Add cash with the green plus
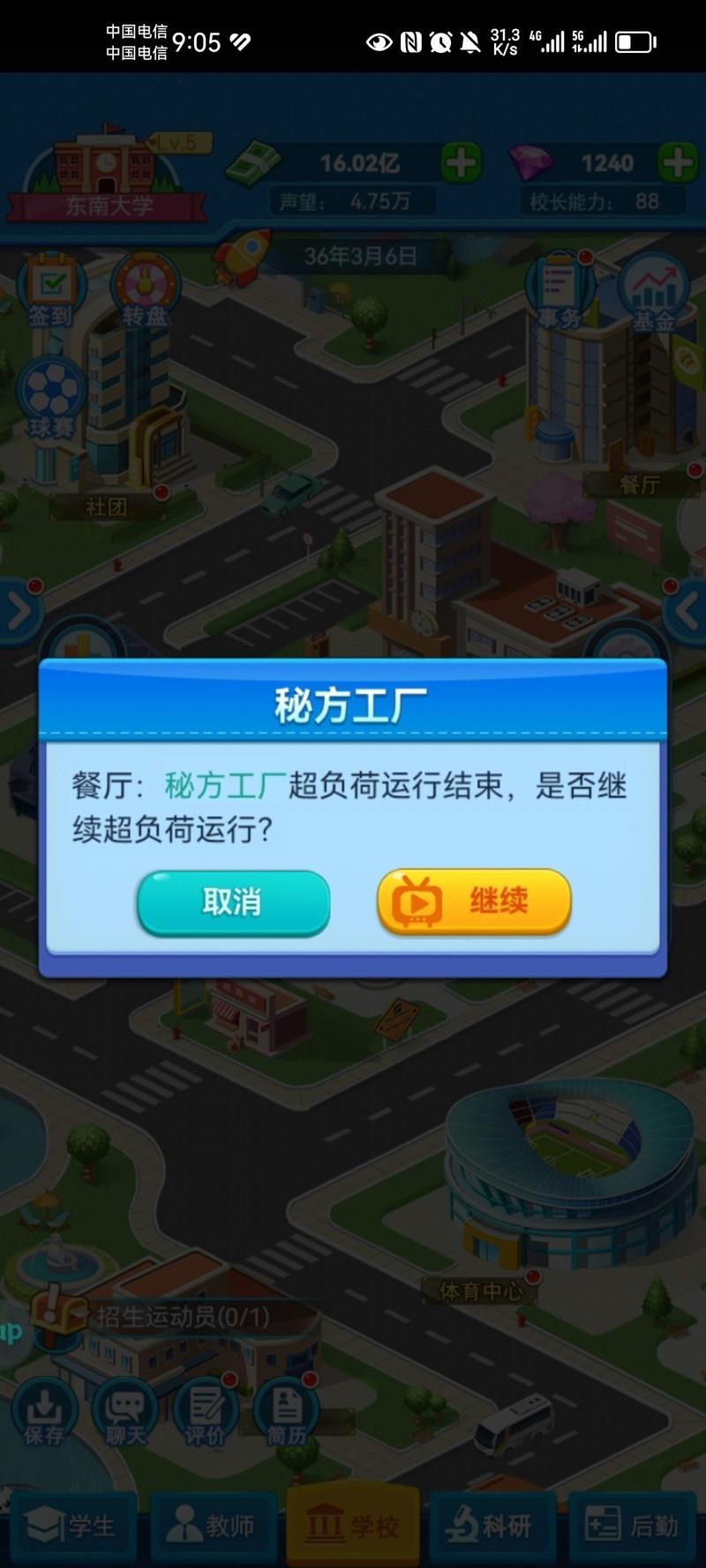This screenshot has height=1568, width=706. point(461,163)
